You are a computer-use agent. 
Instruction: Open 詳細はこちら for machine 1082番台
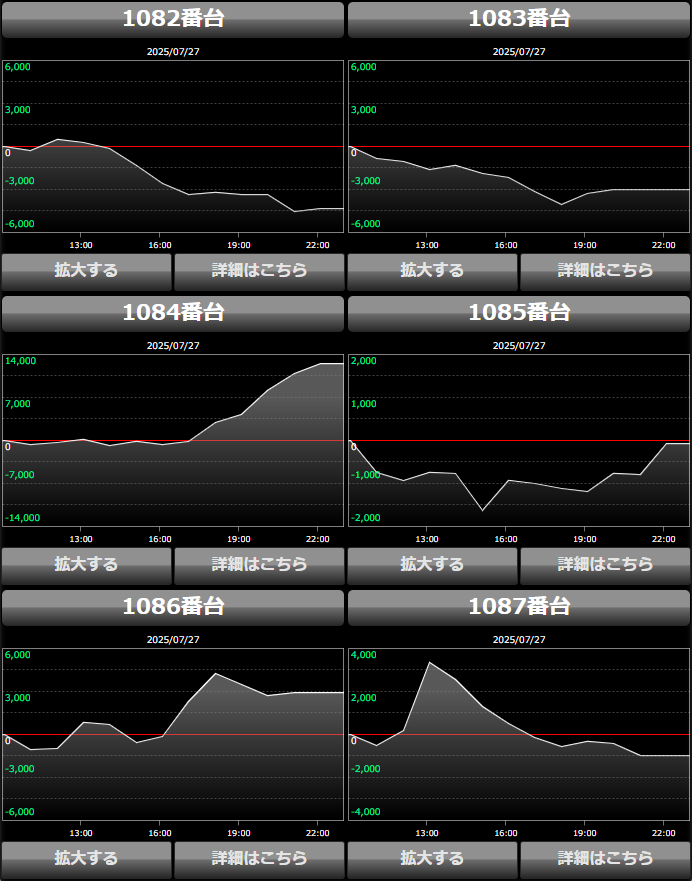coord(259,271)
